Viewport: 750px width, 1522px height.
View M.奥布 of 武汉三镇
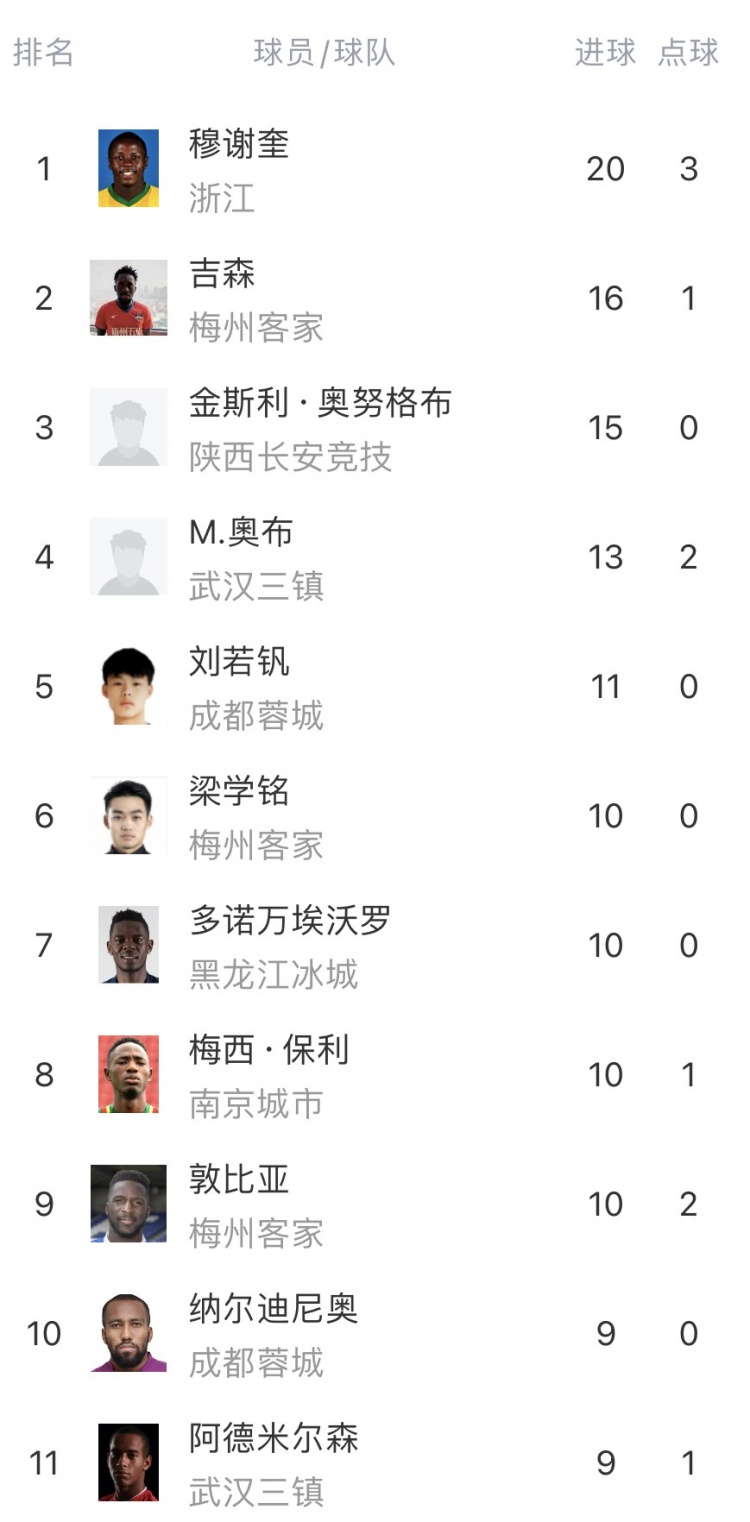tap(375, 557)
